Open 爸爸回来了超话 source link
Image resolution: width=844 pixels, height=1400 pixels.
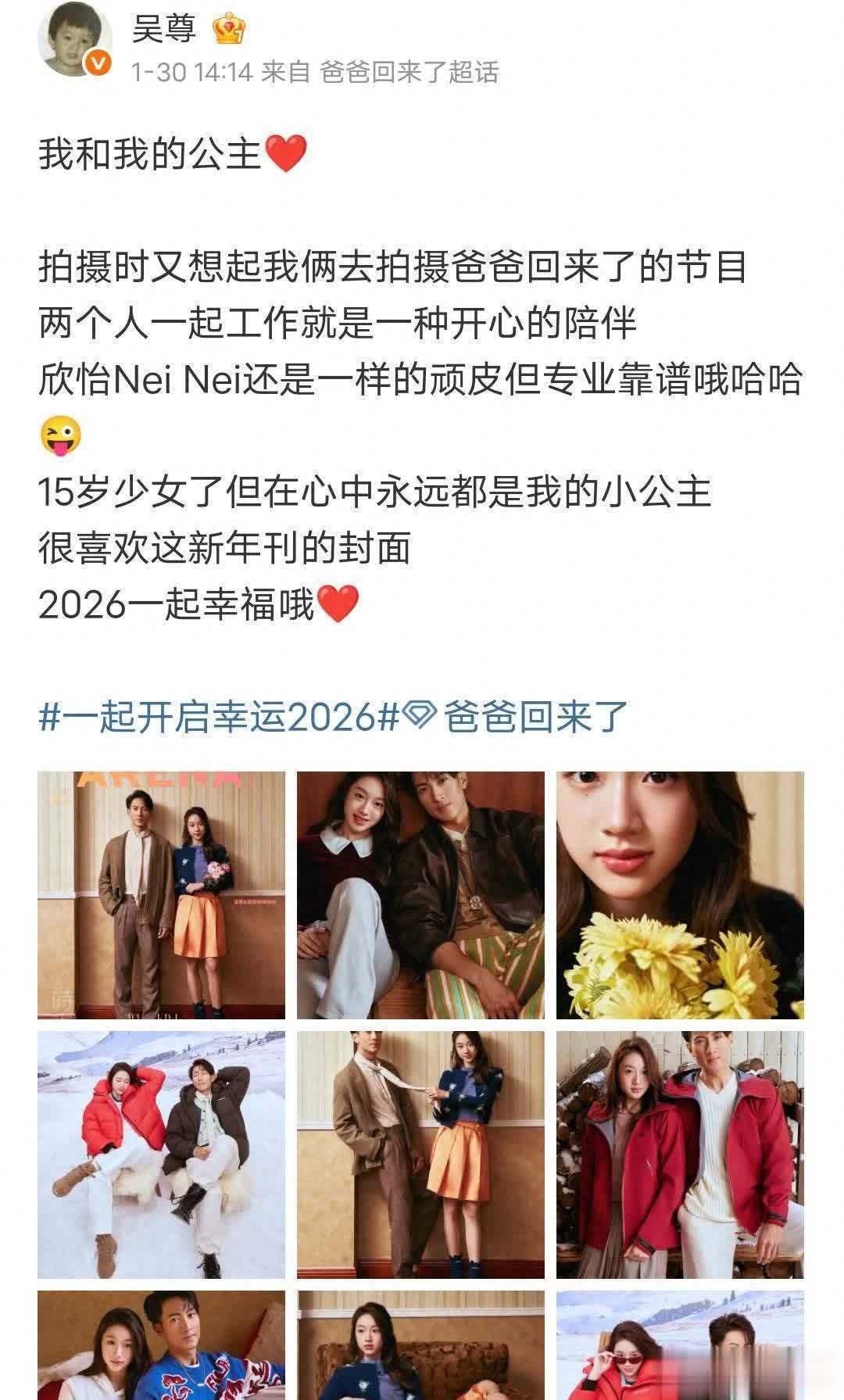[409, 73]
